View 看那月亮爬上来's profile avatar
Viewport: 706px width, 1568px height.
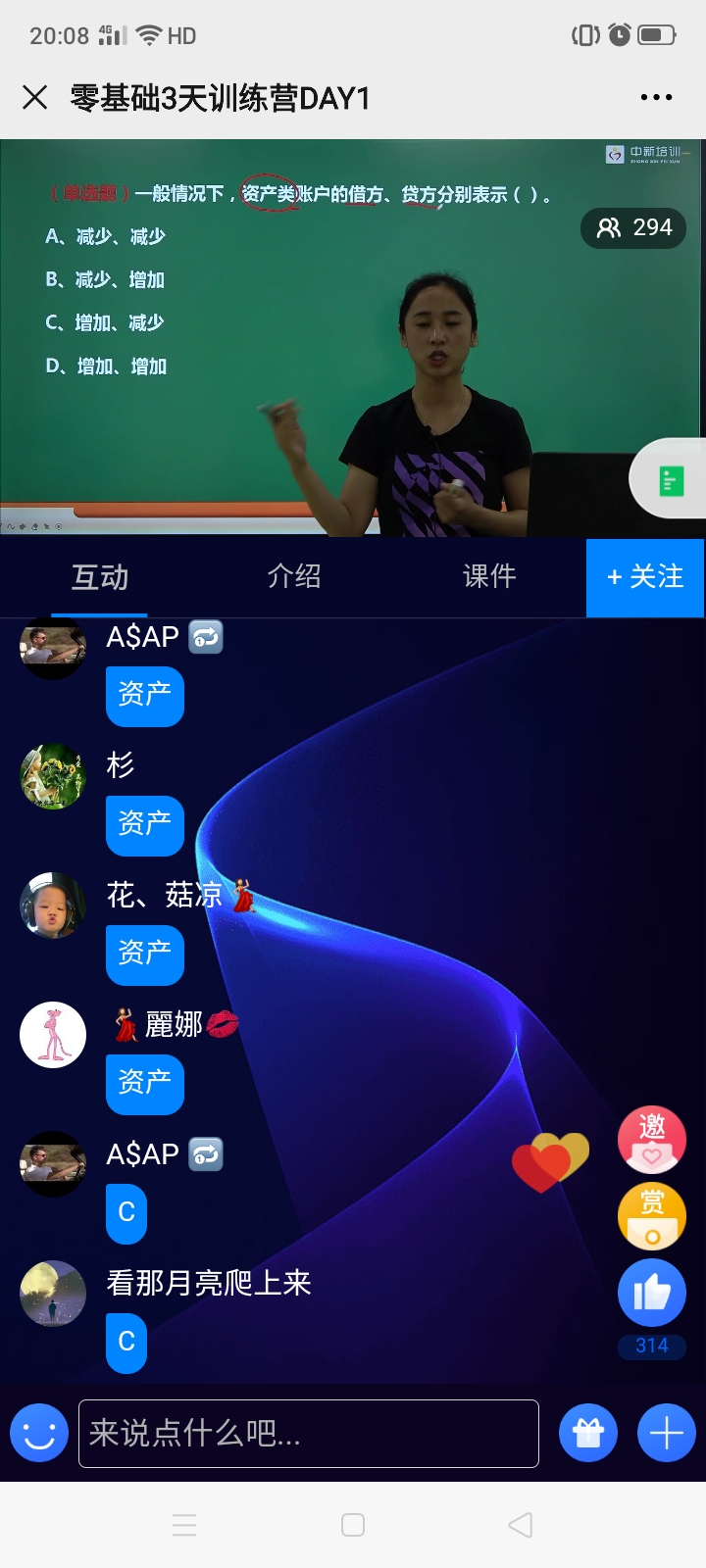53,1294
